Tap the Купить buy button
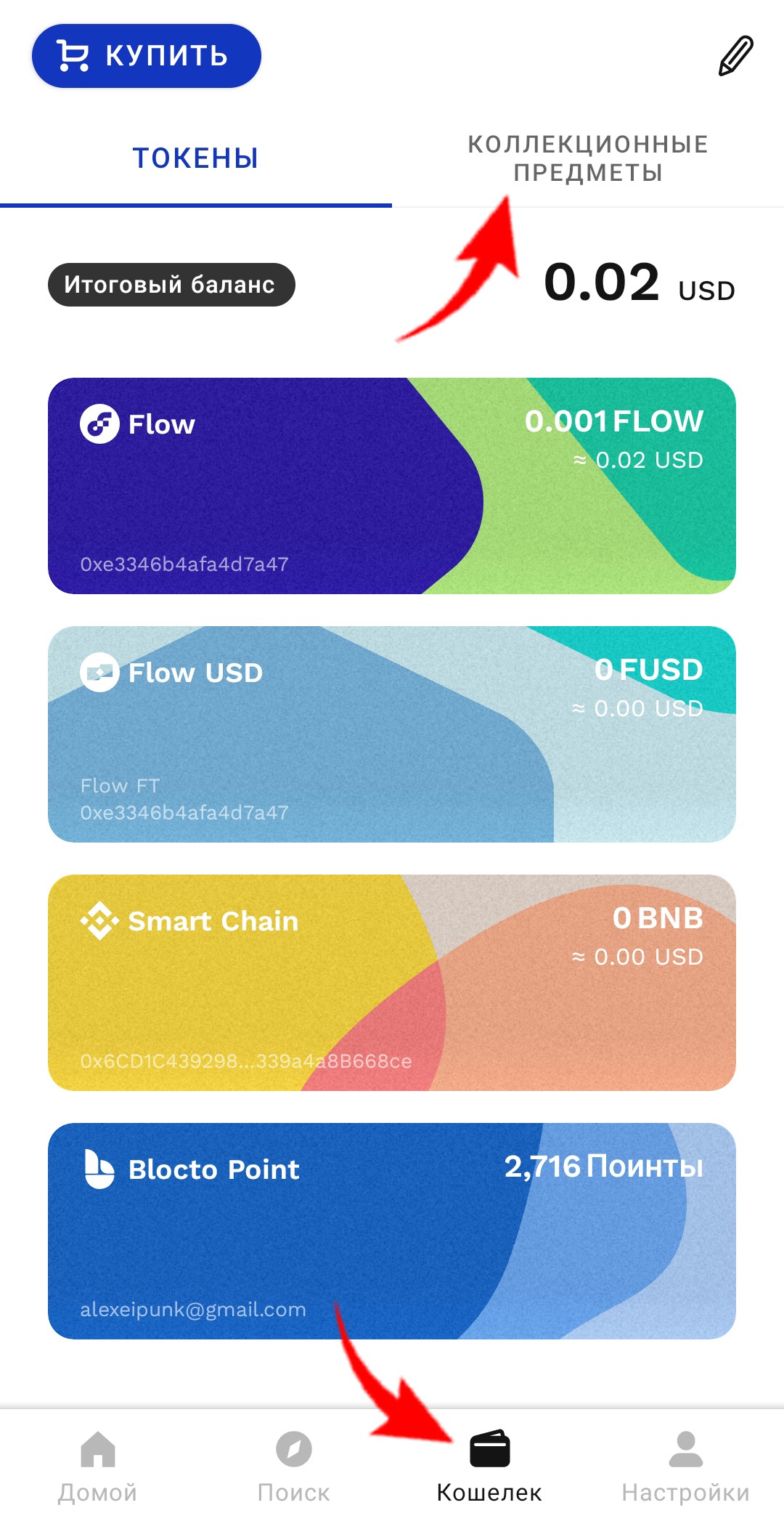The image size is (784, 1521). [x=146, y=56]
